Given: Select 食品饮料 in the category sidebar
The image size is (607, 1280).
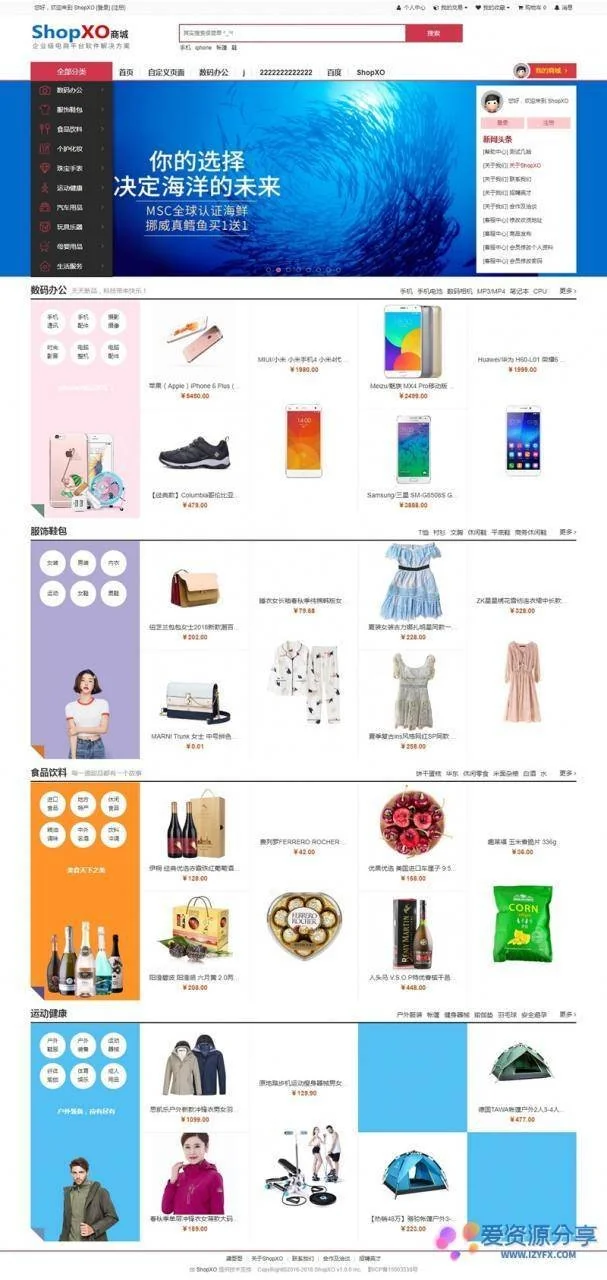Looking at the screenshot, I should tap(70, 129).
